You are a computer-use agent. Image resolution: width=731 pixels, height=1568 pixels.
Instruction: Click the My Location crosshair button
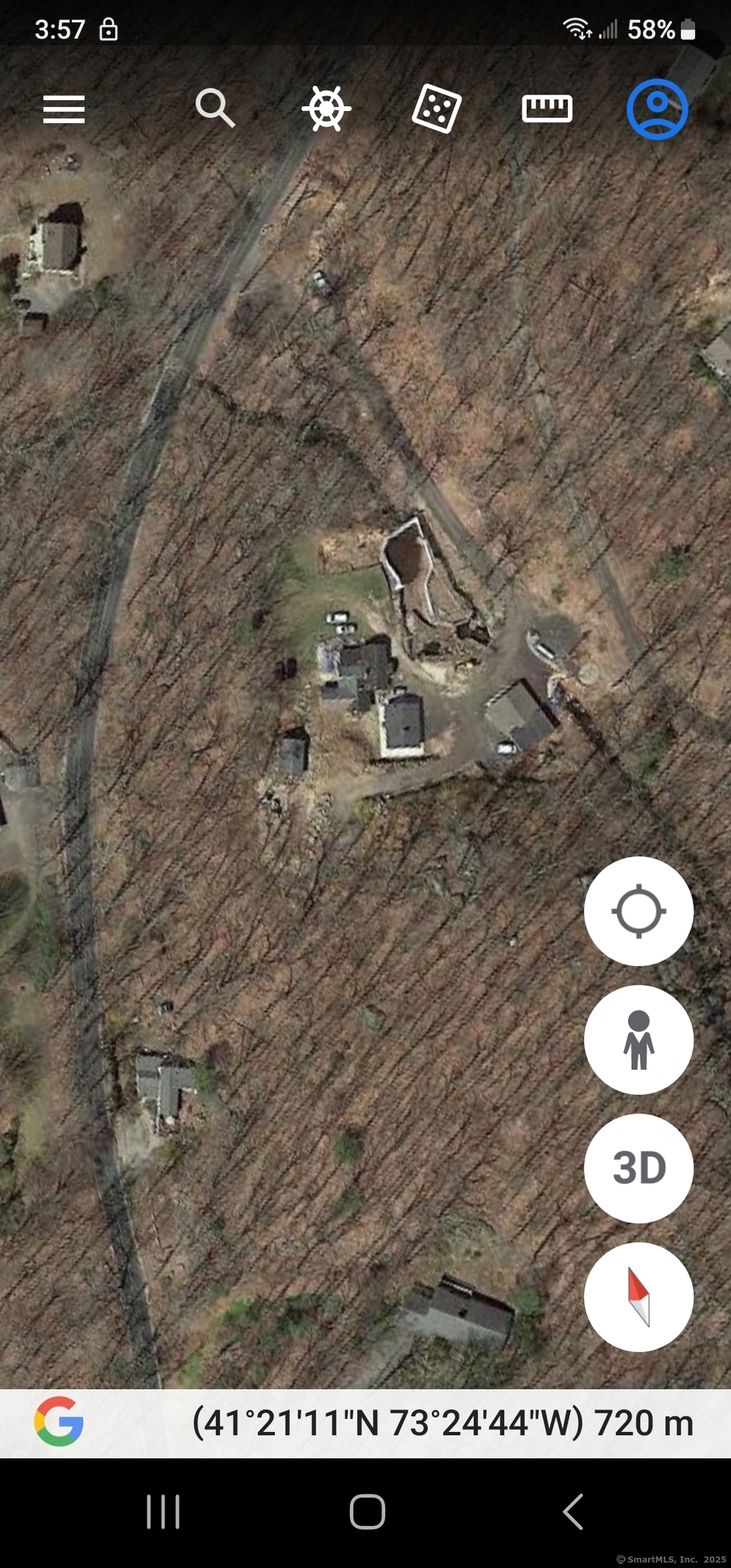click(638, 911)
